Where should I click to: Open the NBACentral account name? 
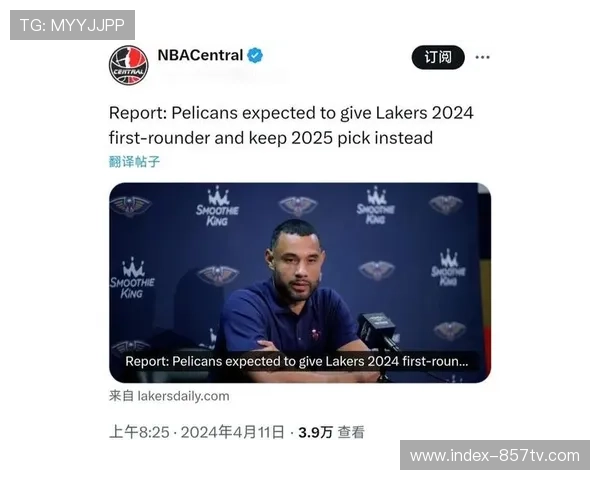tap(200, 55)
